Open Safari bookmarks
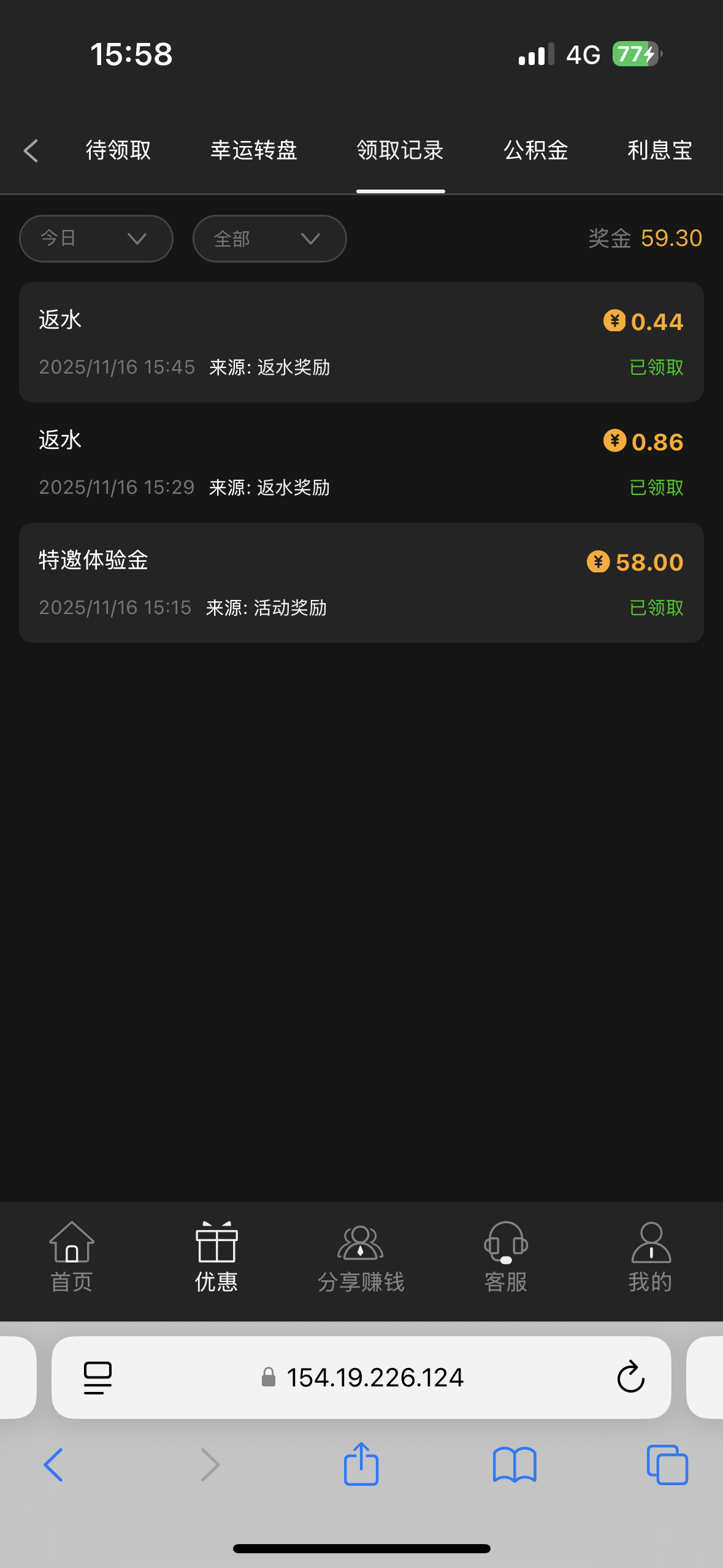 click(515, 1464)
